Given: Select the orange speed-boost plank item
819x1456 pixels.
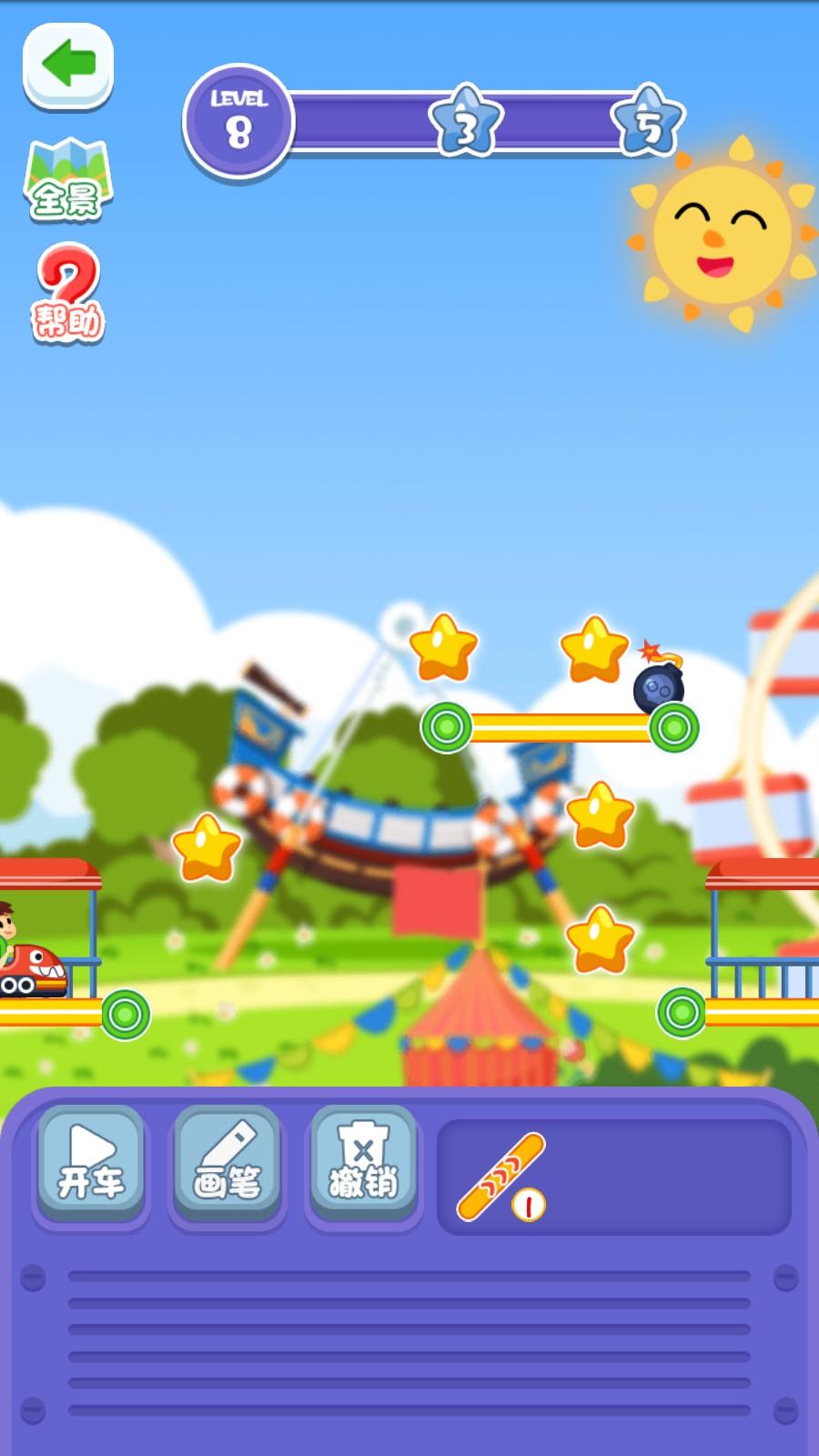Looking at the screenshot, I should (502, 1176).
